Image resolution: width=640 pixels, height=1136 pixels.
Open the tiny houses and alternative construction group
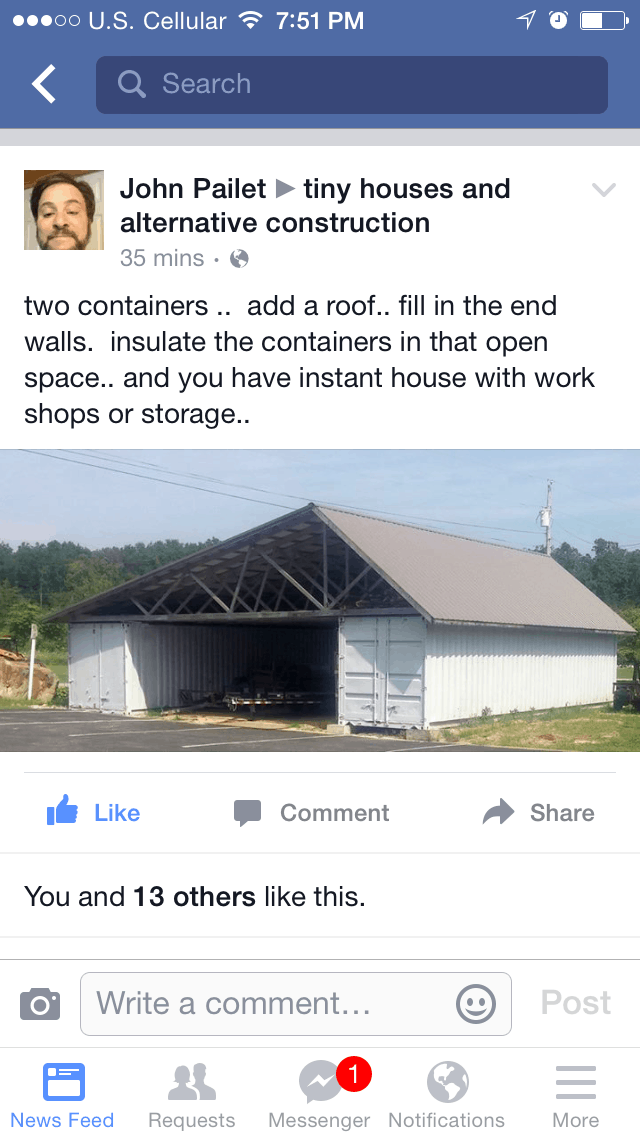tap(315, 206)
